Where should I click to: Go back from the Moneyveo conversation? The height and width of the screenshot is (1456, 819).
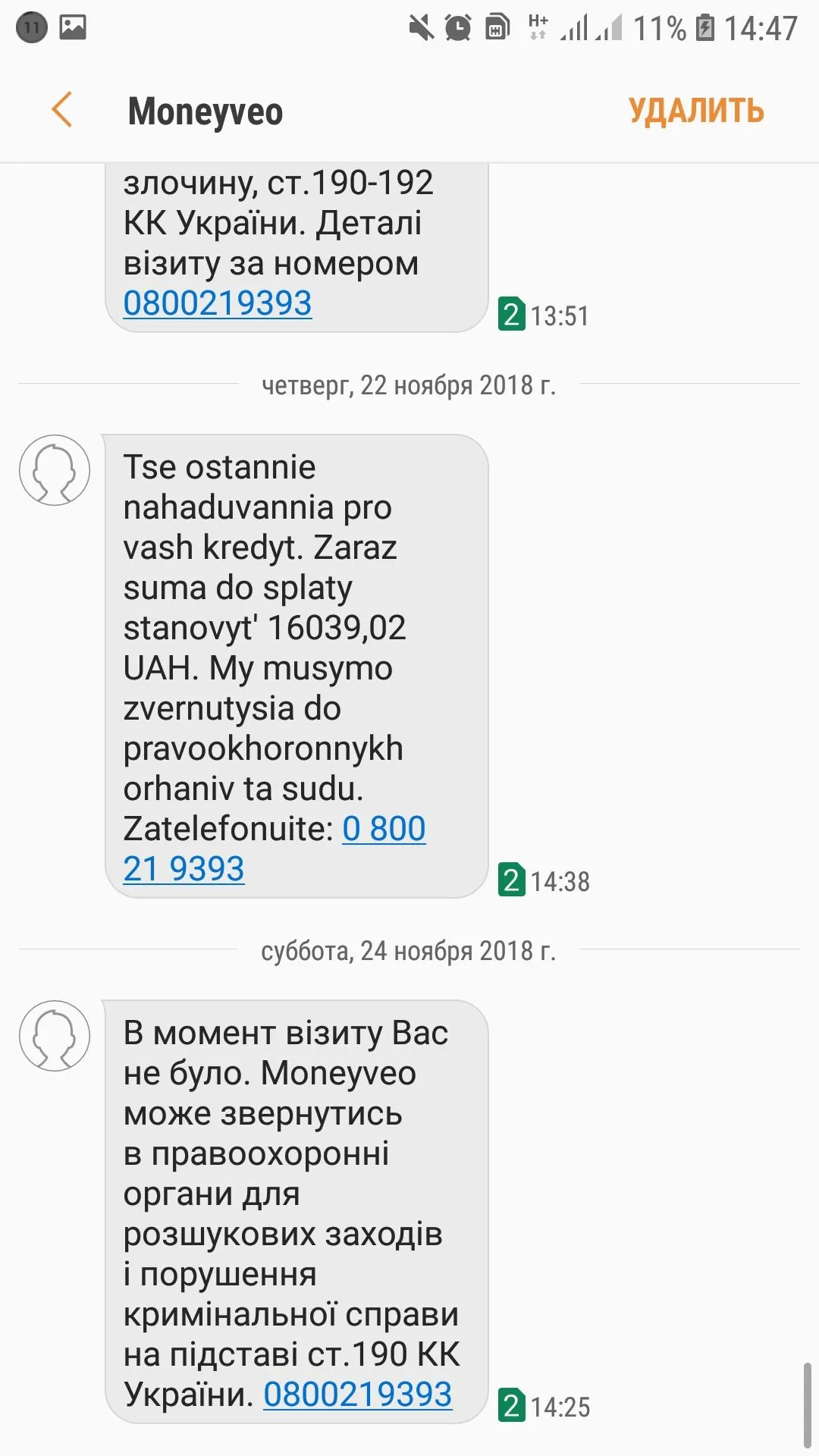click(x=62, y=110)
